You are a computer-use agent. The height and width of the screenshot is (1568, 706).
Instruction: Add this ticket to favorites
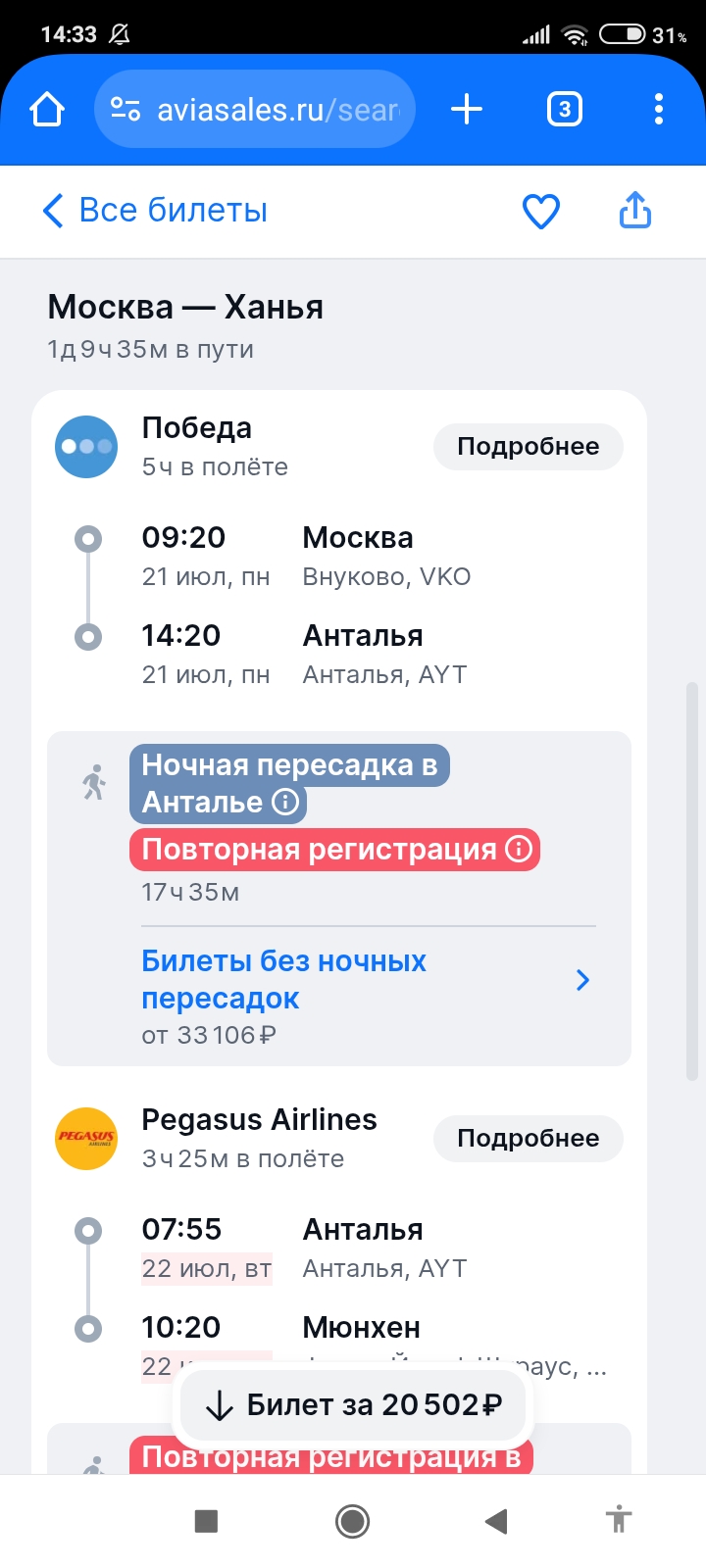[x=540, y=211]
